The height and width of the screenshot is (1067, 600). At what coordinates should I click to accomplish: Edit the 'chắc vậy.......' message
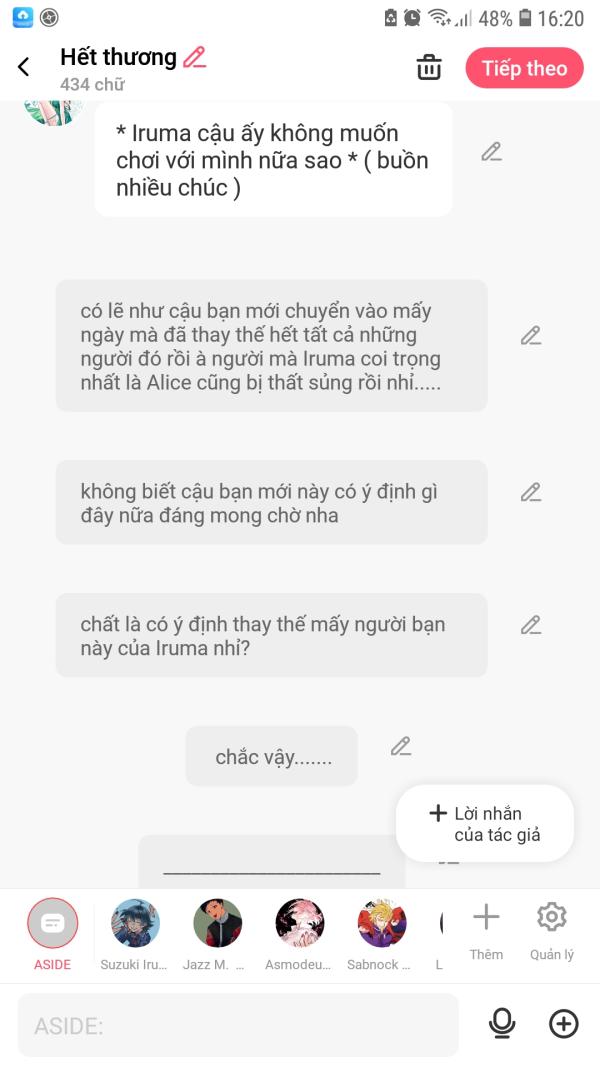click(401, 746)
